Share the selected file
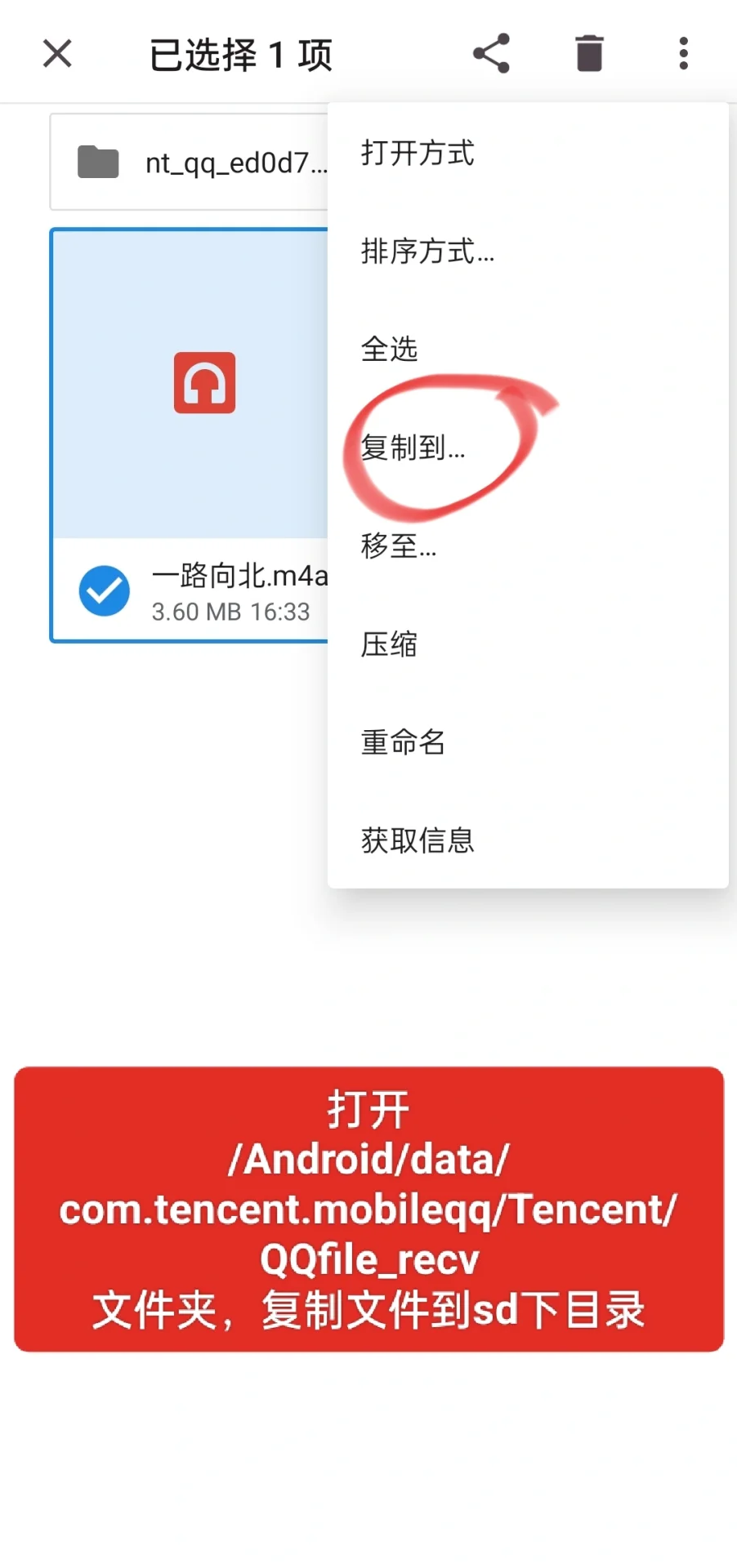This screenshot has width=737, height=1568. point(491,54)
